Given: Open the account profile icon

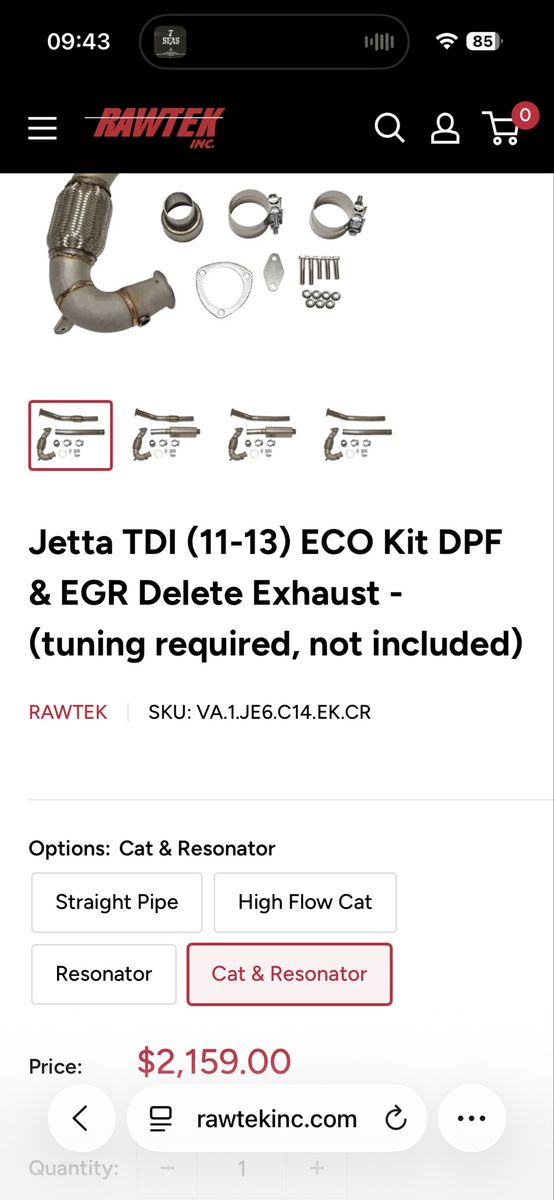Looking at the screenshot, I should pos(445,128).
